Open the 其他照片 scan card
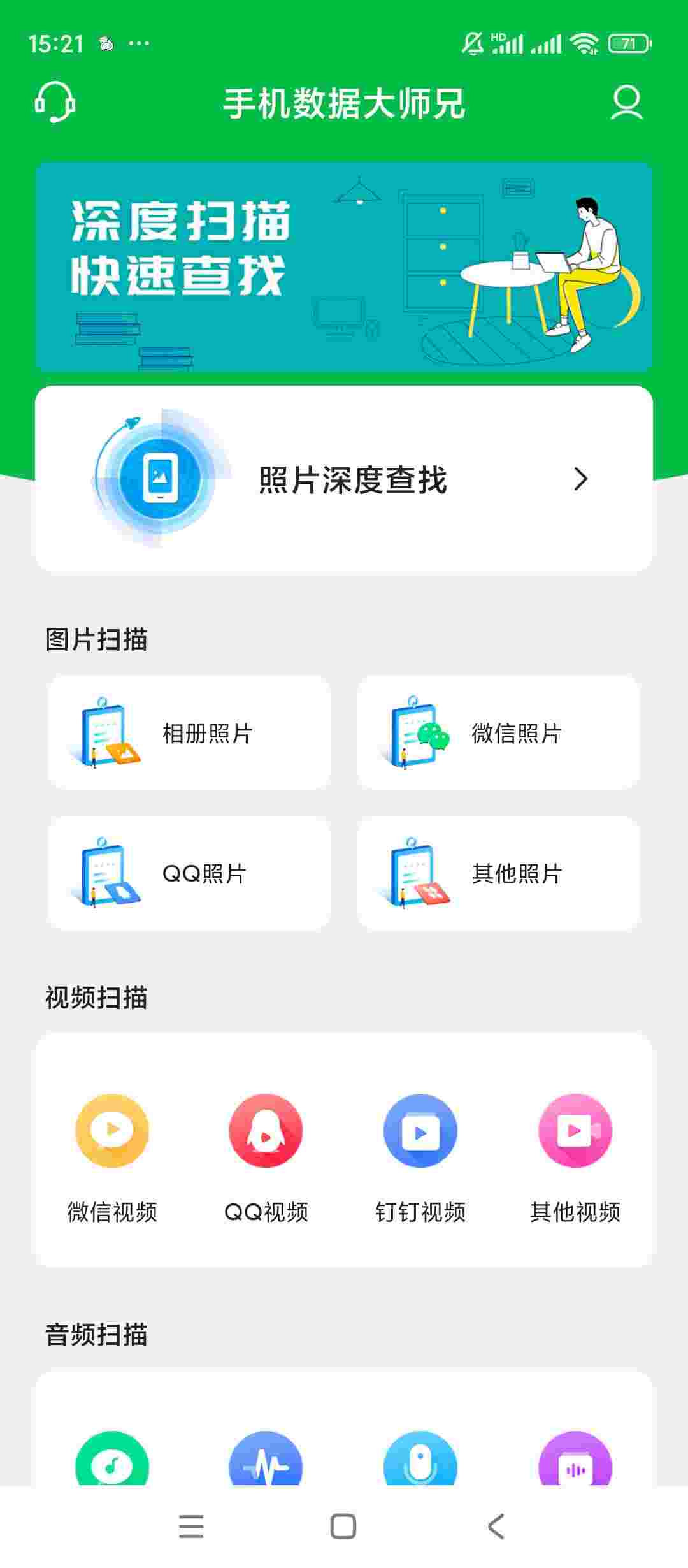Screen dimensions: 688x1568 (501, 873)
